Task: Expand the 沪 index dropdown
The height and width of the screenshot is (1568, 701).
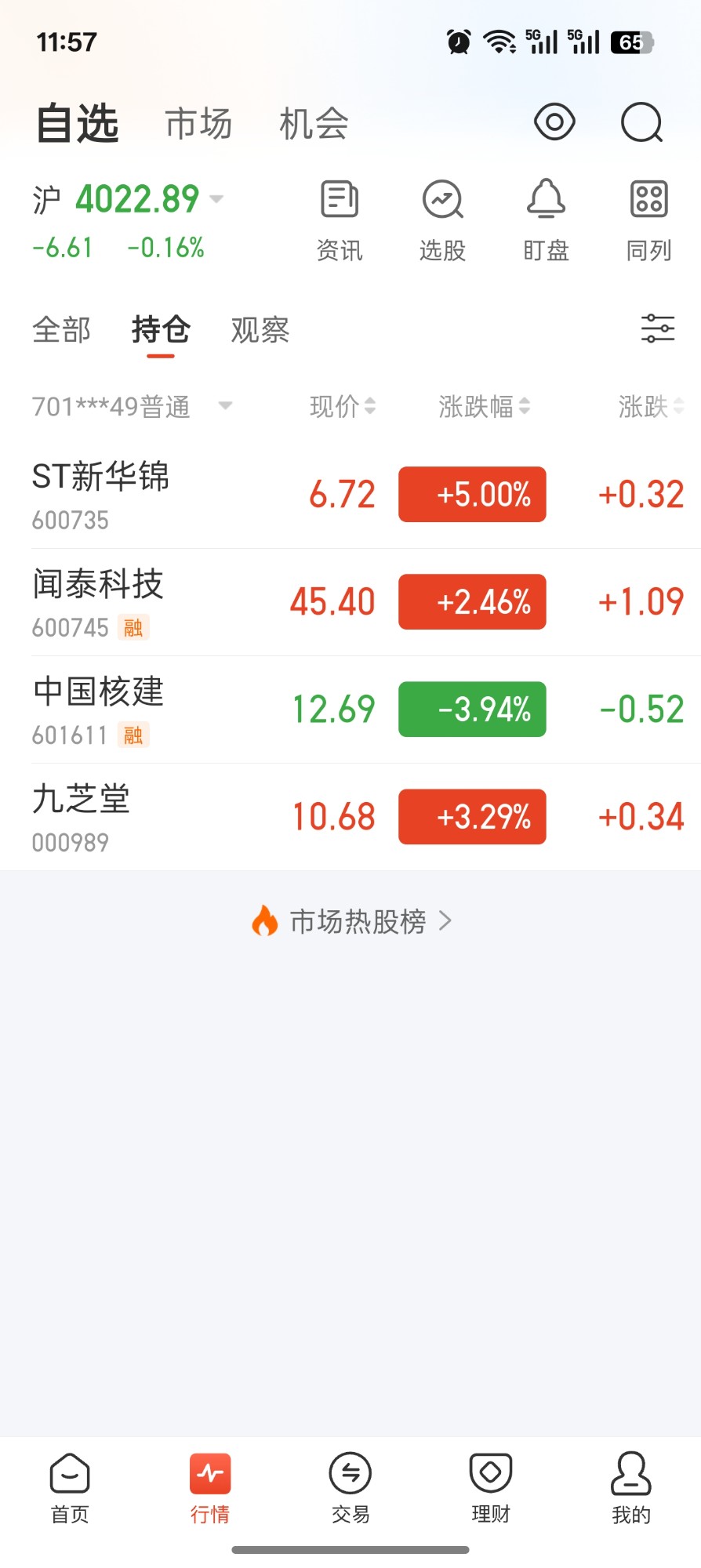Action: (217, 199)
